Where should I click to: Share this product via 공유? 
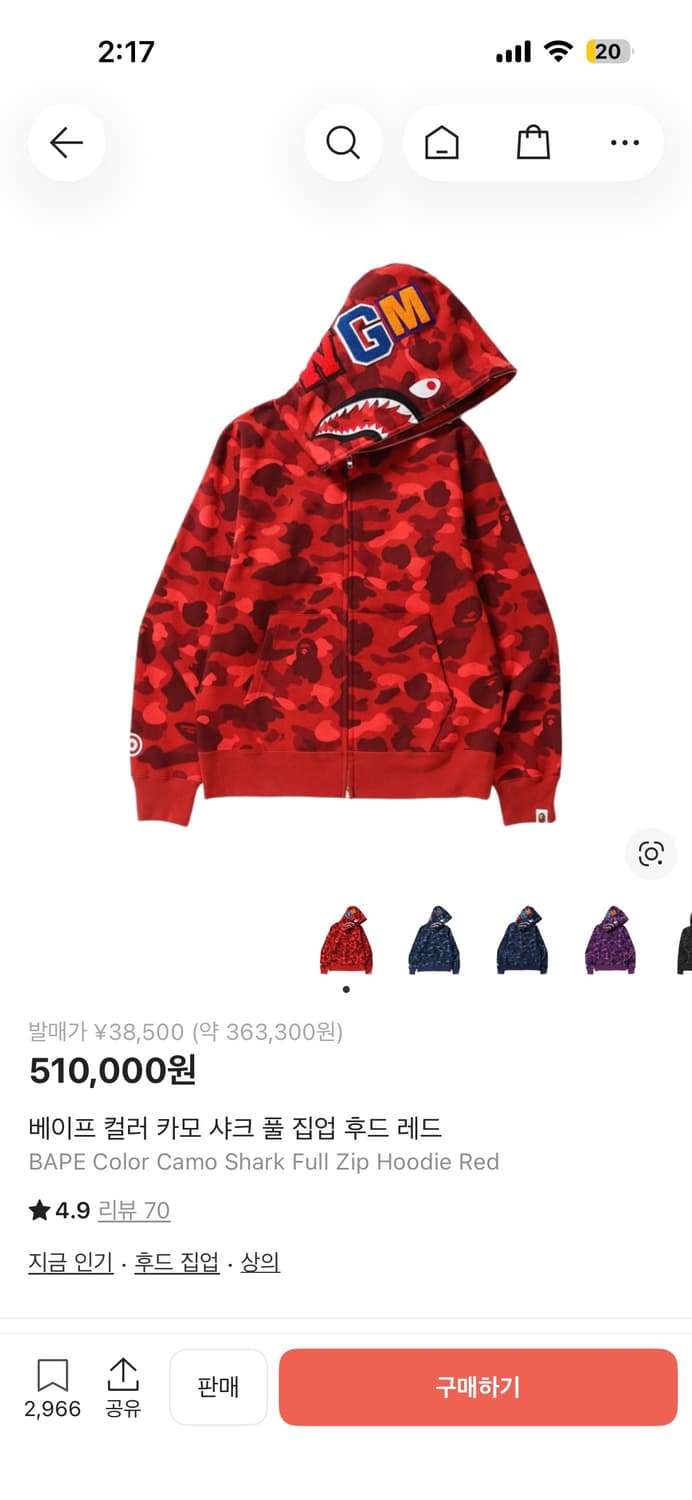[x=123, y=1388]
